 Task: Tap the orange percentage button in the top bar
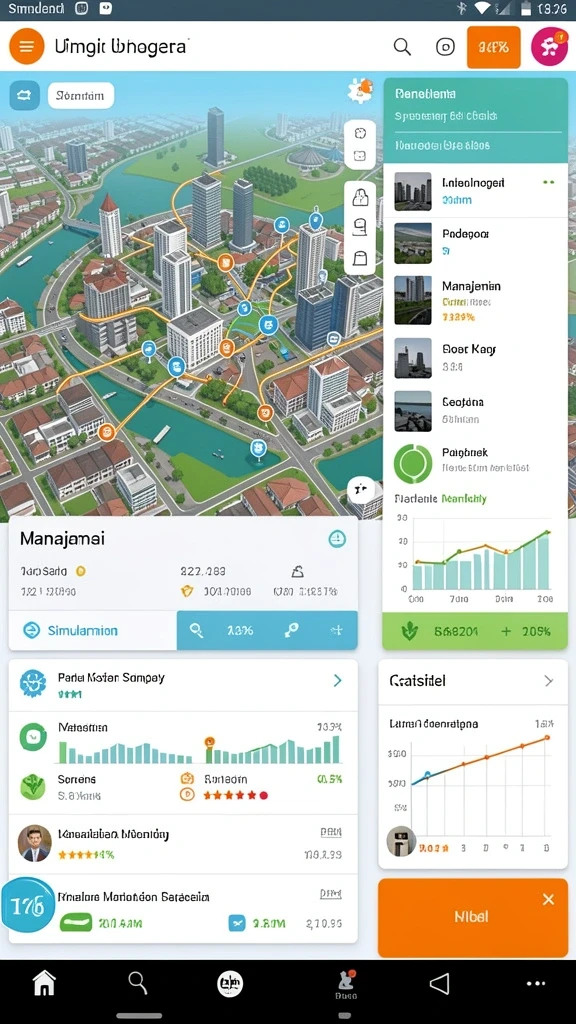tap(494, 47)
